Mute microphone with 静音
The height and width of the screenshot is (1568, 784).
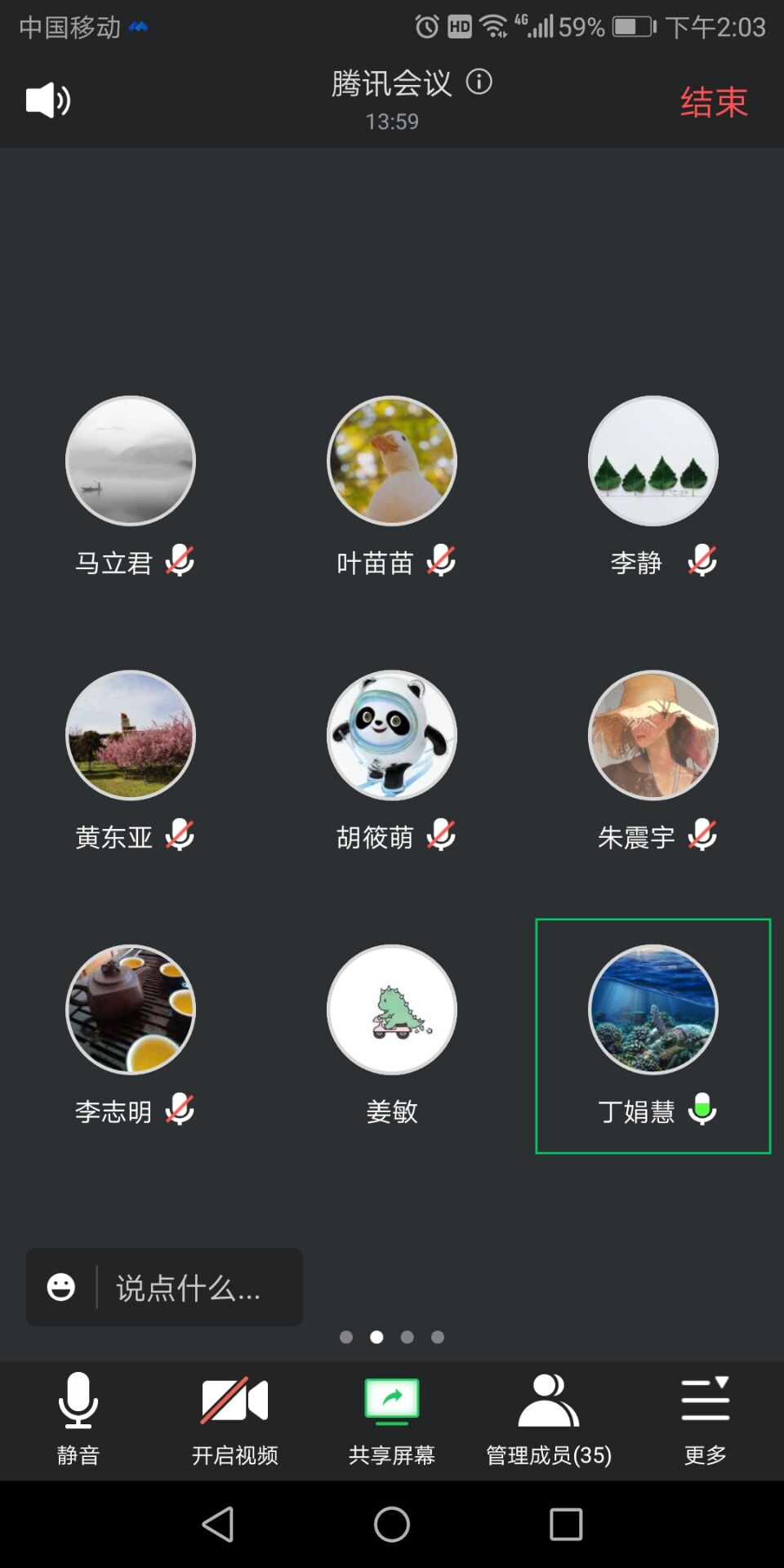pyautogui.click(x=78, y=1418)
